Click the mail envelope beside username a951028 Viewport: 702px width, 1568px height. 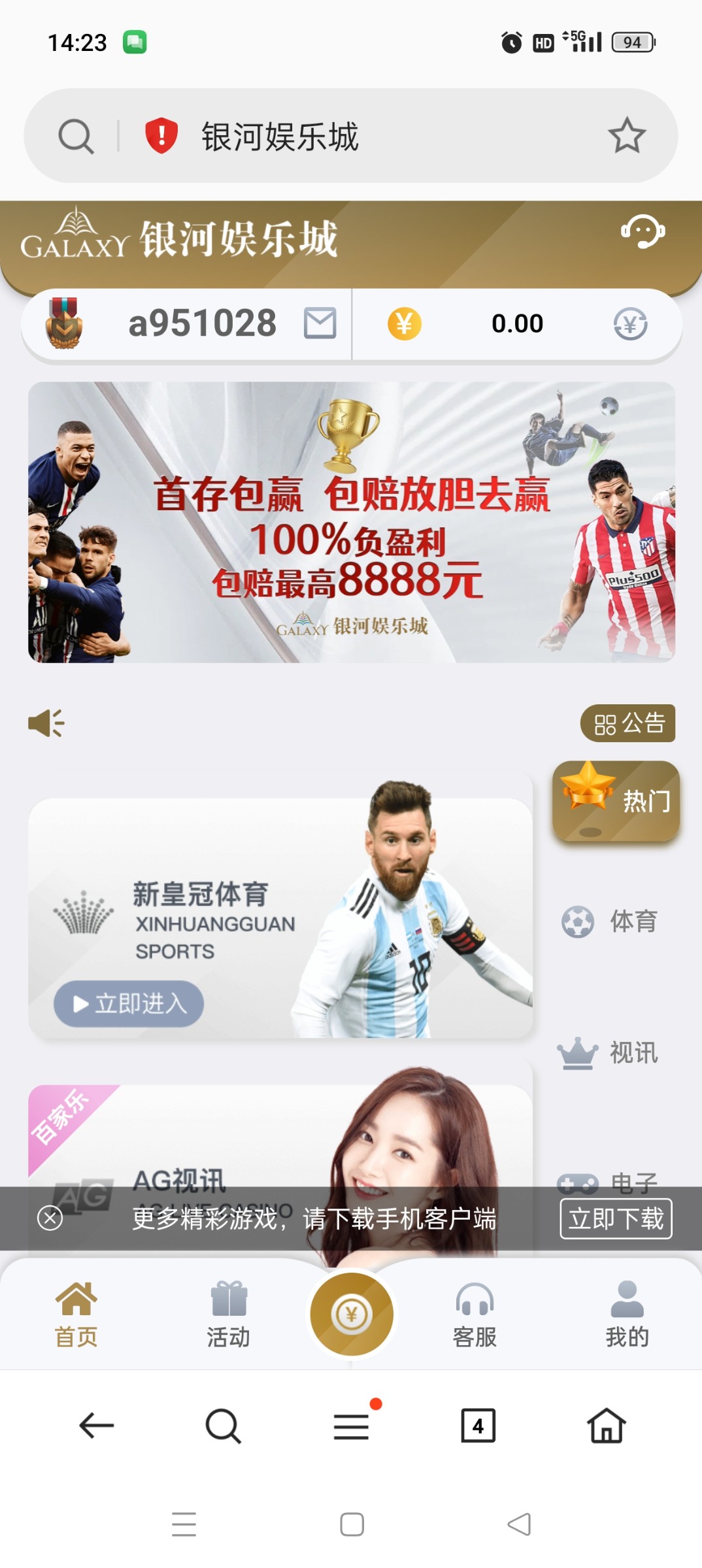(x=320, y=323)
